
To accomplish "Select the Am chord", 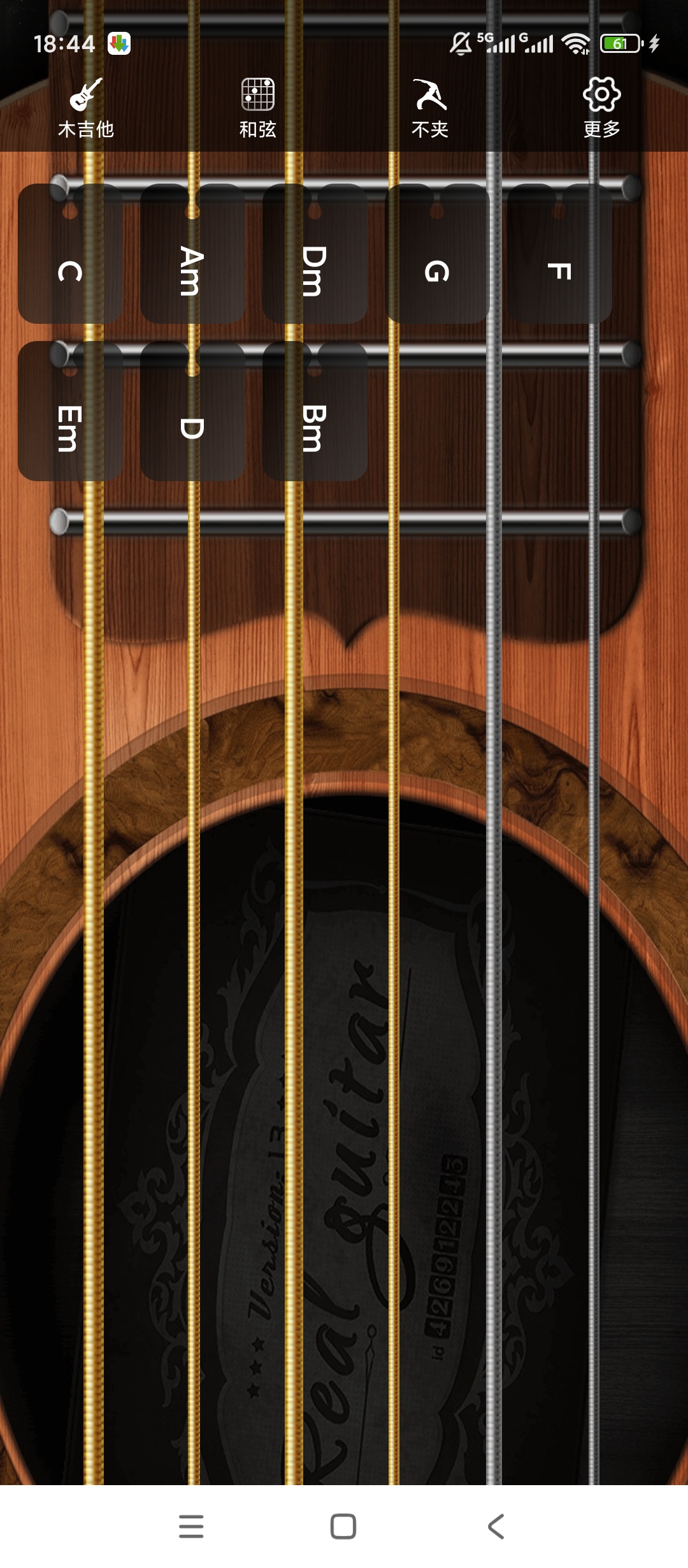I will (x=192, y=254).
